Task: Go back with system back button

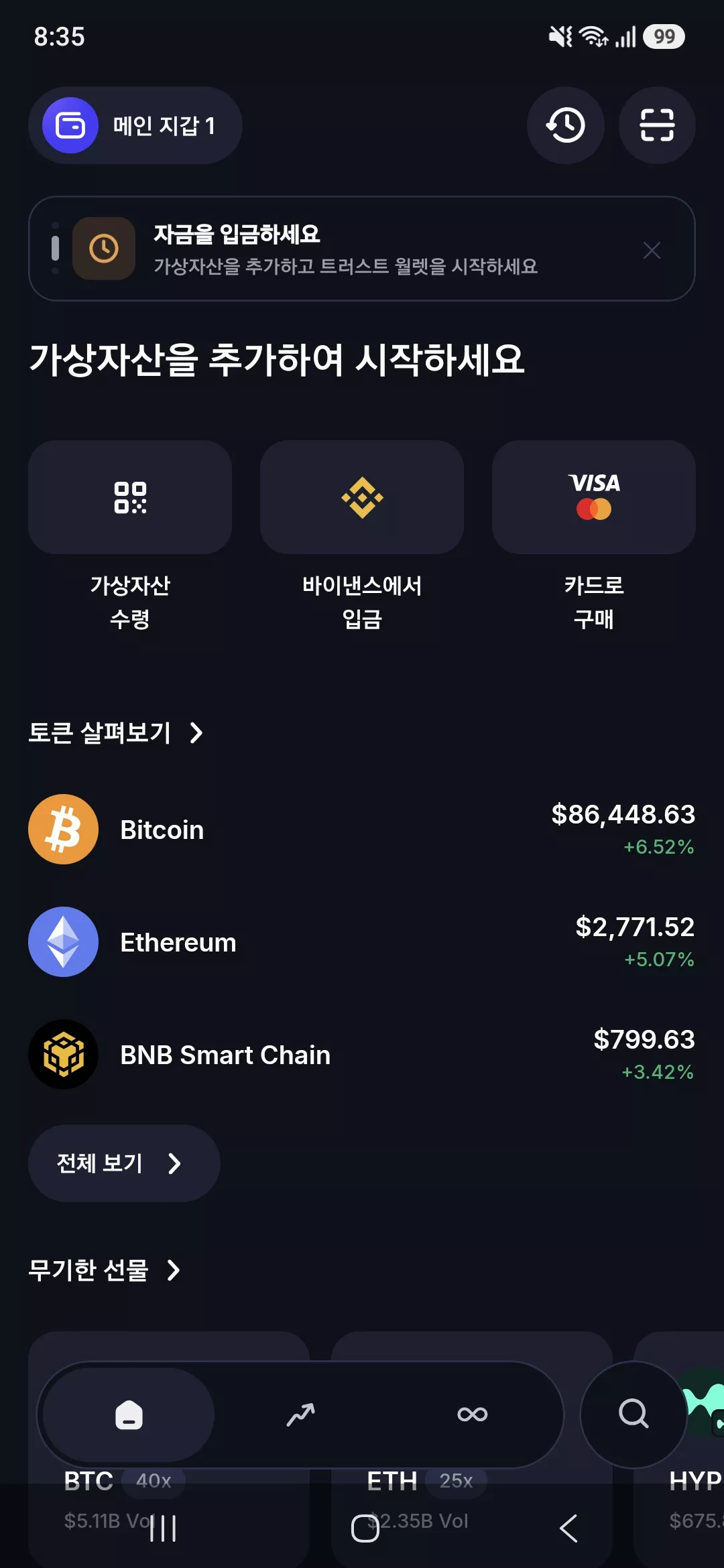Action: coord(568,1528)
